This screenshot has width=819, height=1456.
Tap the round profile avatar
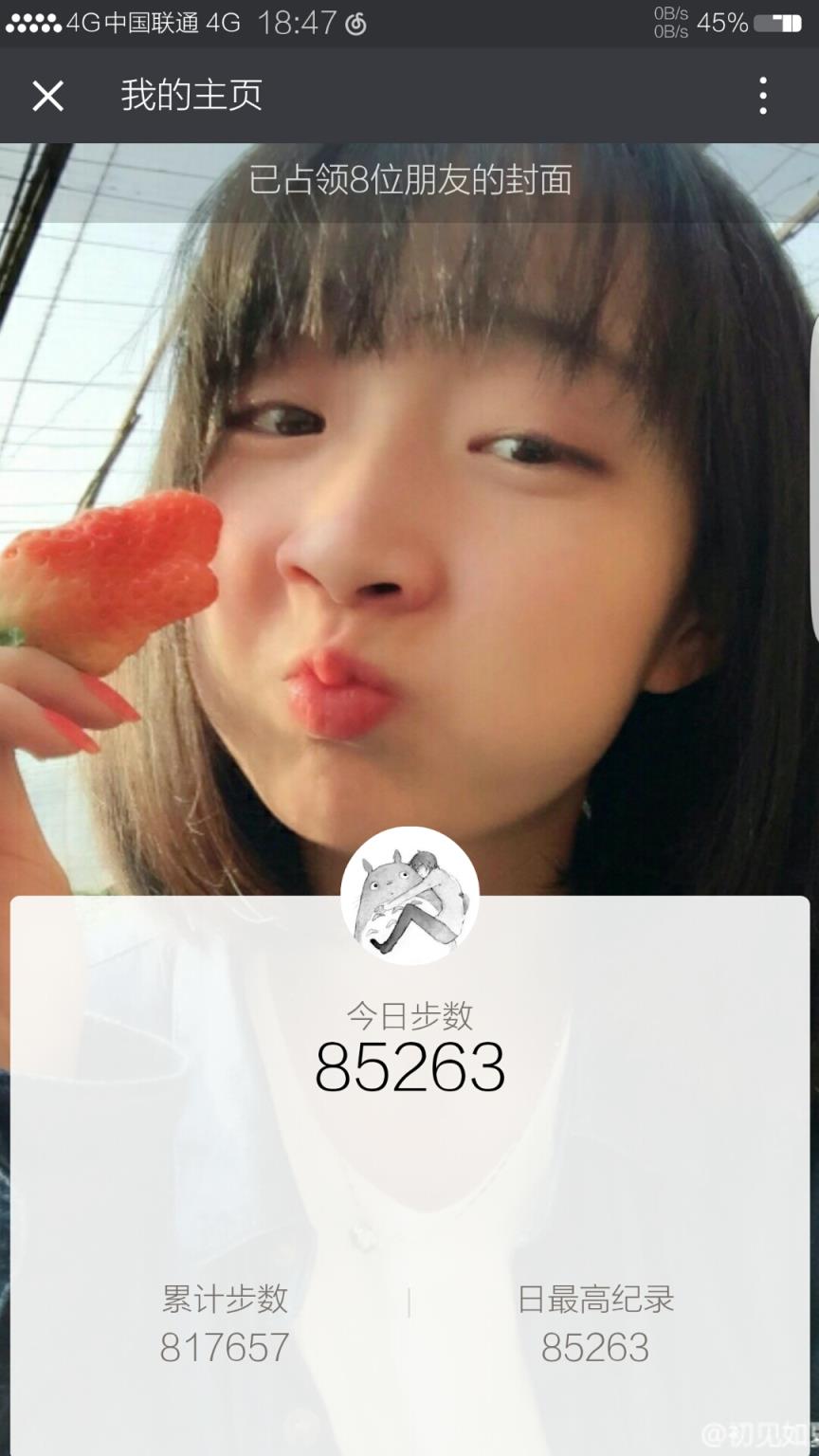coord(409,896)
